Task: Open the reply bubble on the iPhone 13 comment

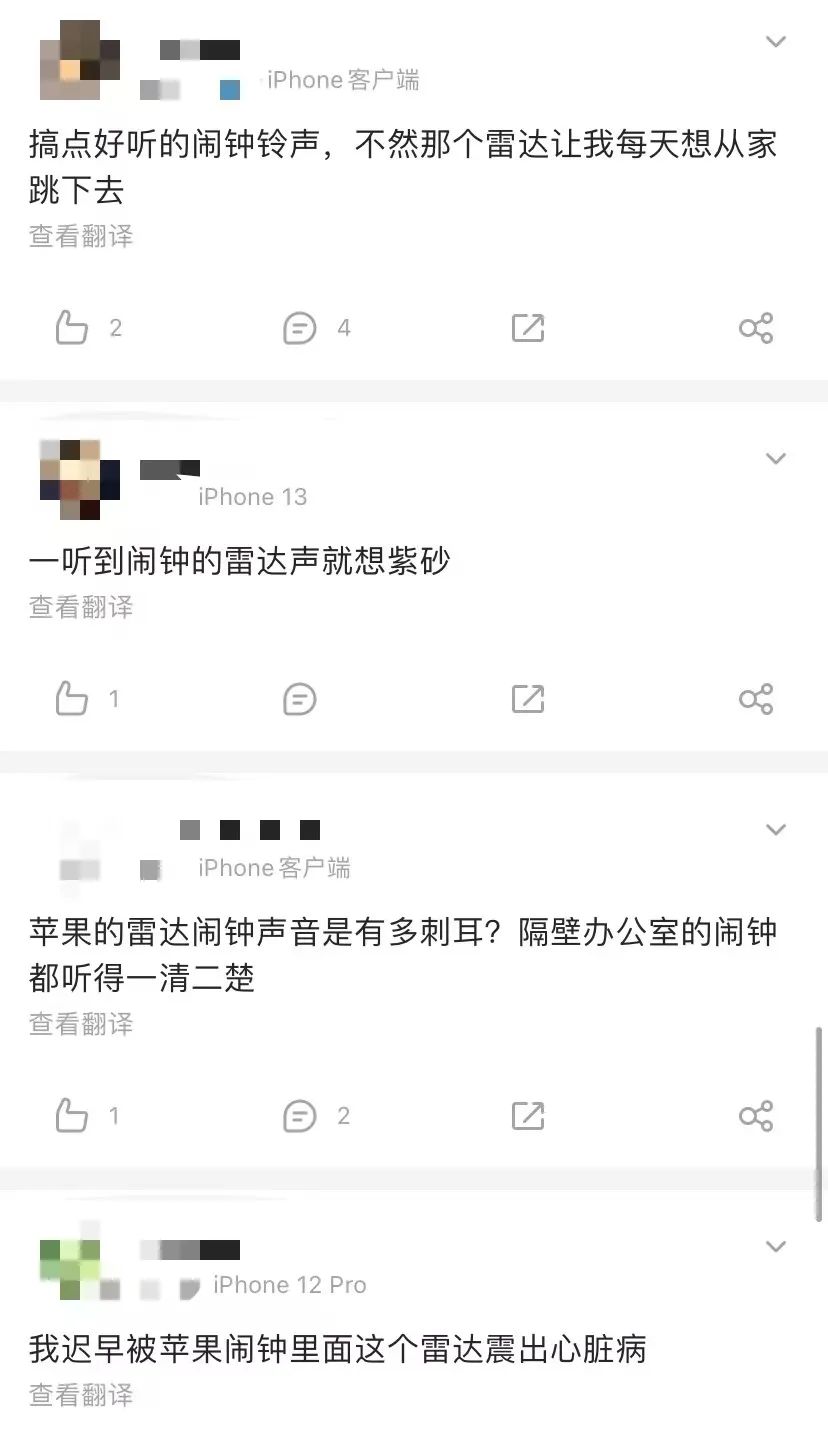Action: coord(297,699)
